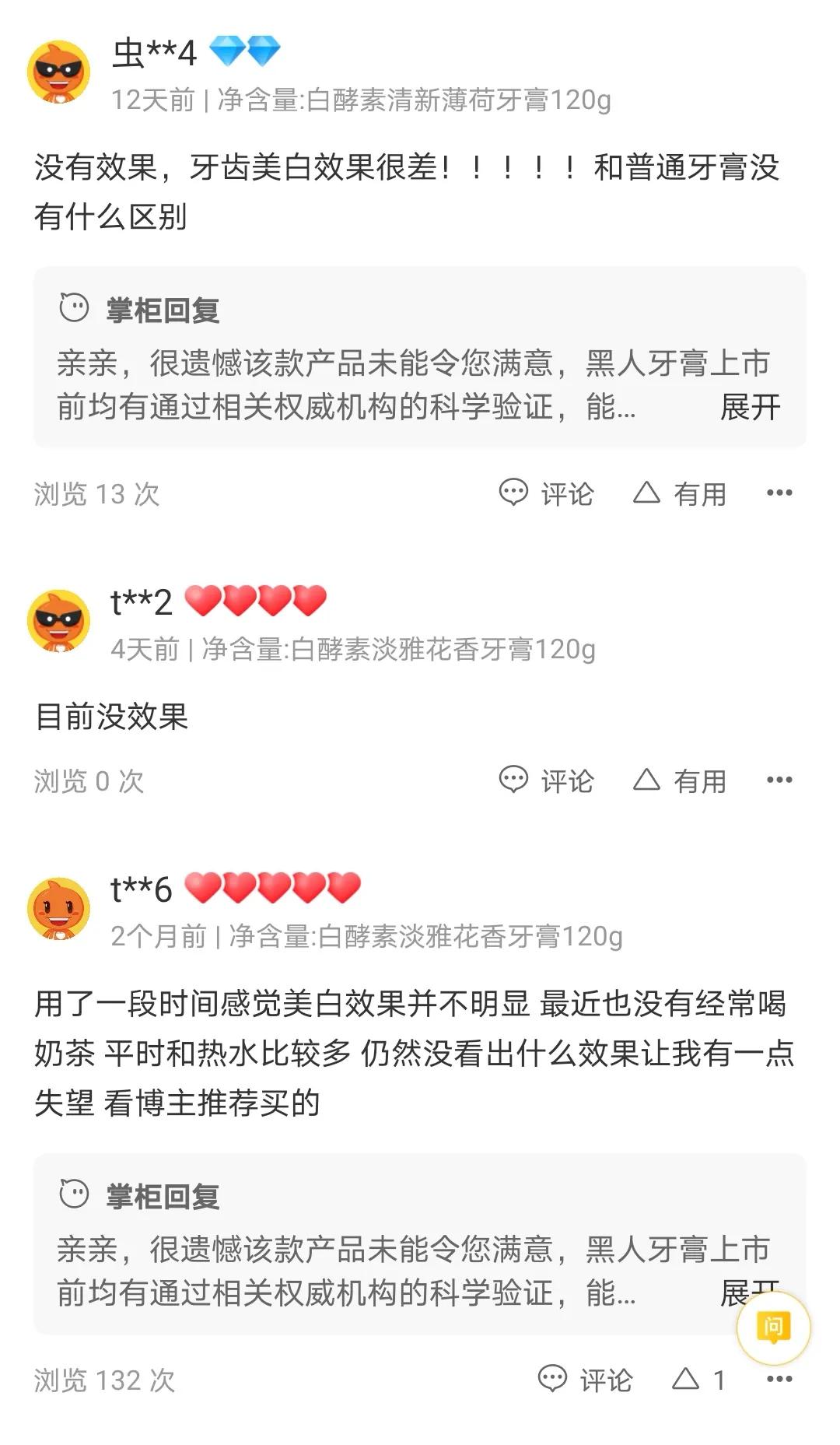This screenshot has height=1445, width=840.
Task: Open more options for t**2's review
Action: point(779,780)
